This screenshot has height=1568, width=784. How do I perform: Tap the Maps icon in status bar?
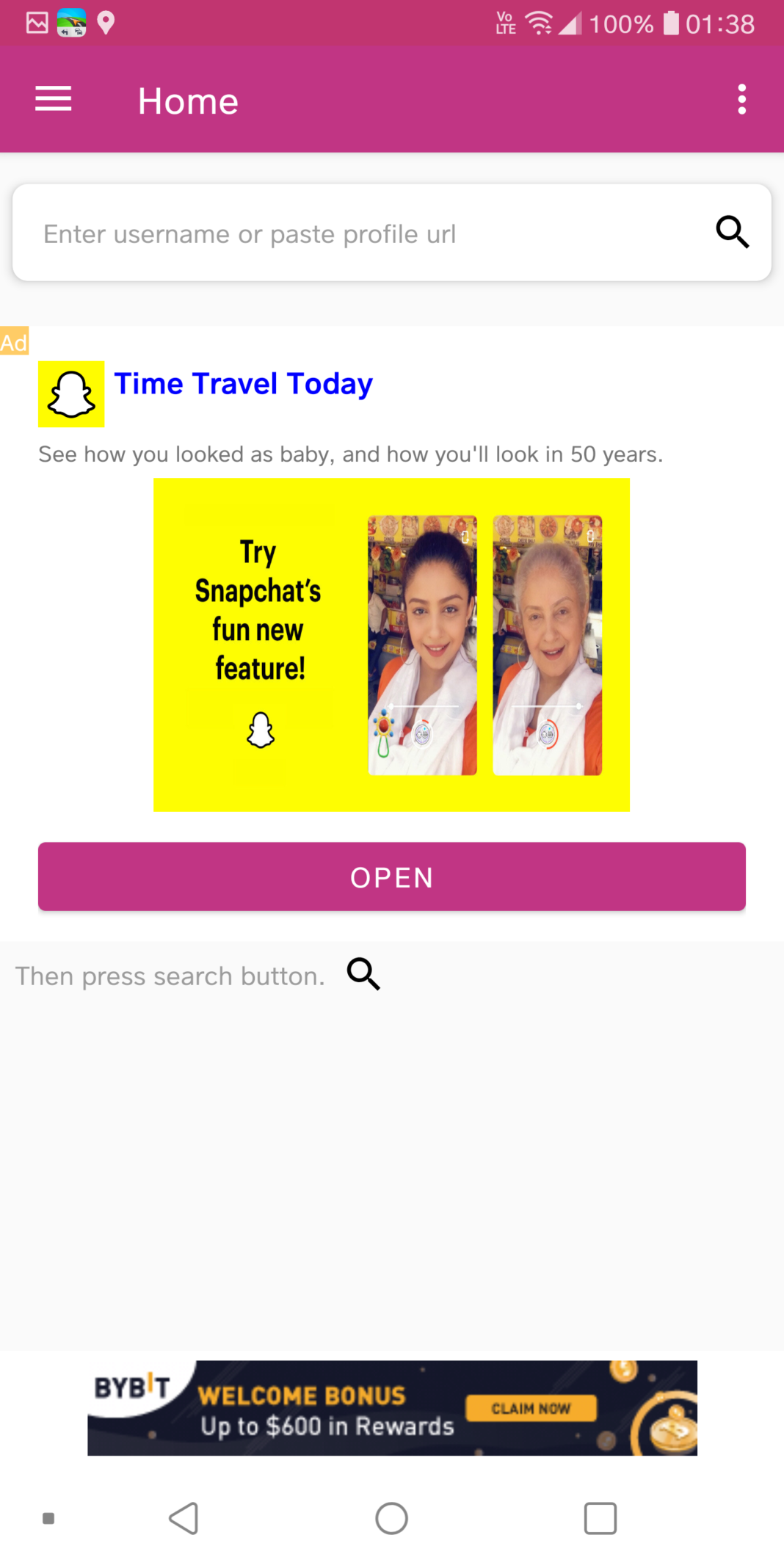[71, 22]
